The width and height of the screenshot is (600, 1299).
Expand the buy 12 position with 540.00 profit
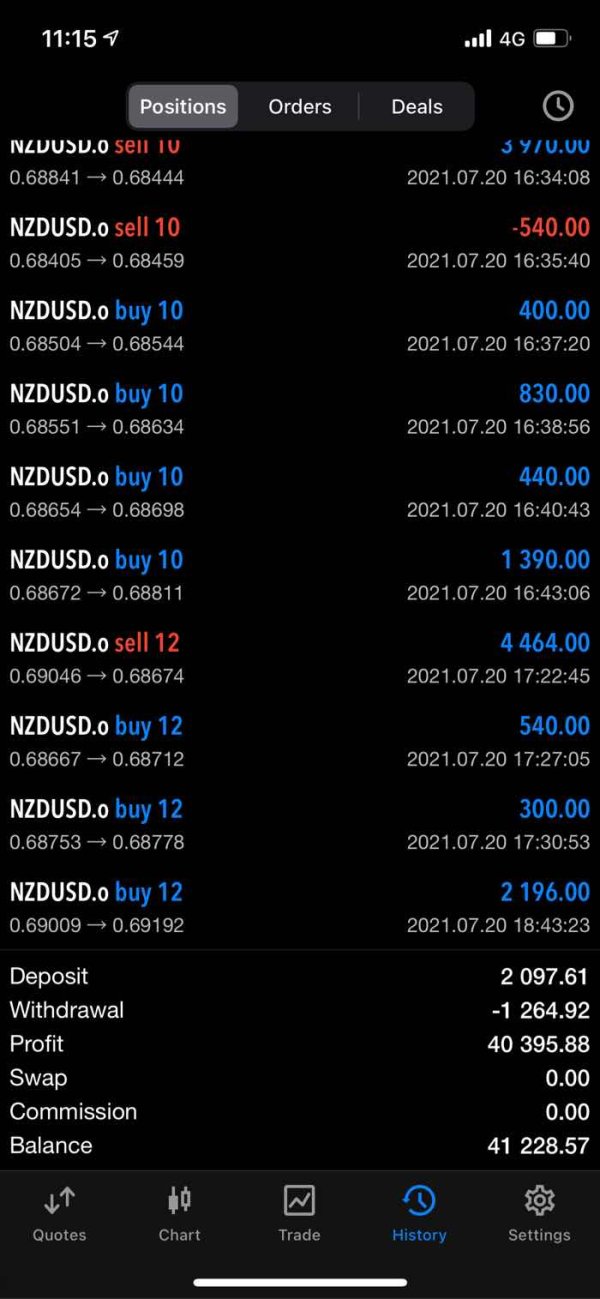point(300,741)
